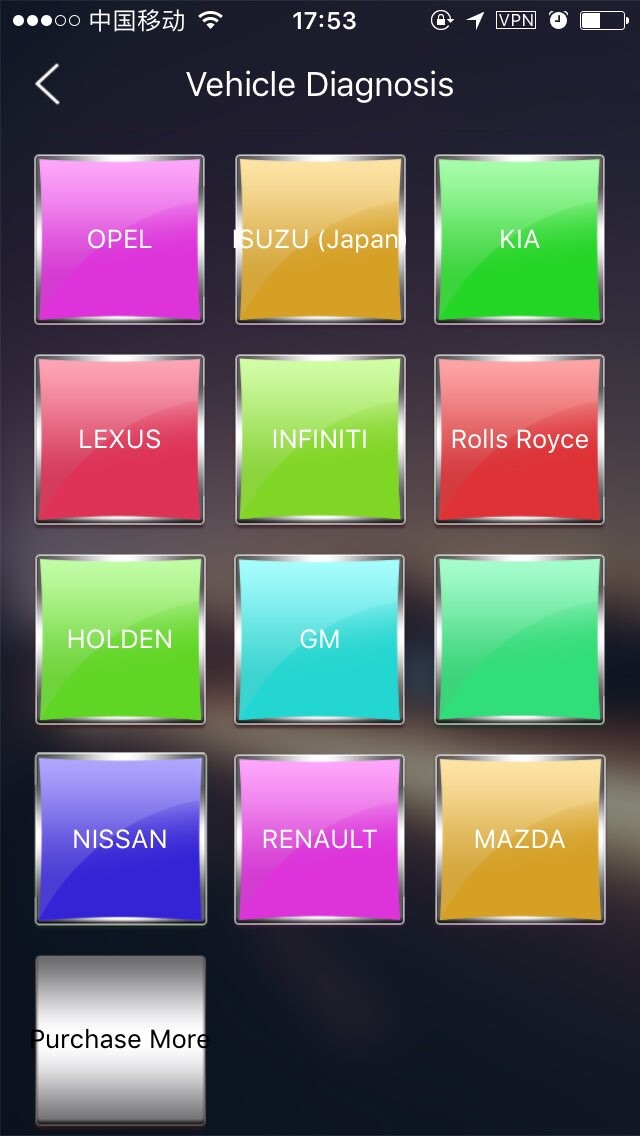Open the GM diagnosis tile
Screen dimensions: 640x1136
pyautogui.click(x=320, y=639)
